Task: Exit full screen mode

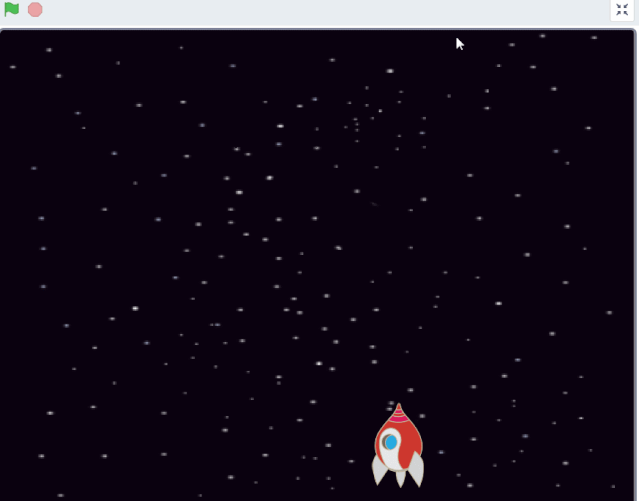Action: pos(622,10)
